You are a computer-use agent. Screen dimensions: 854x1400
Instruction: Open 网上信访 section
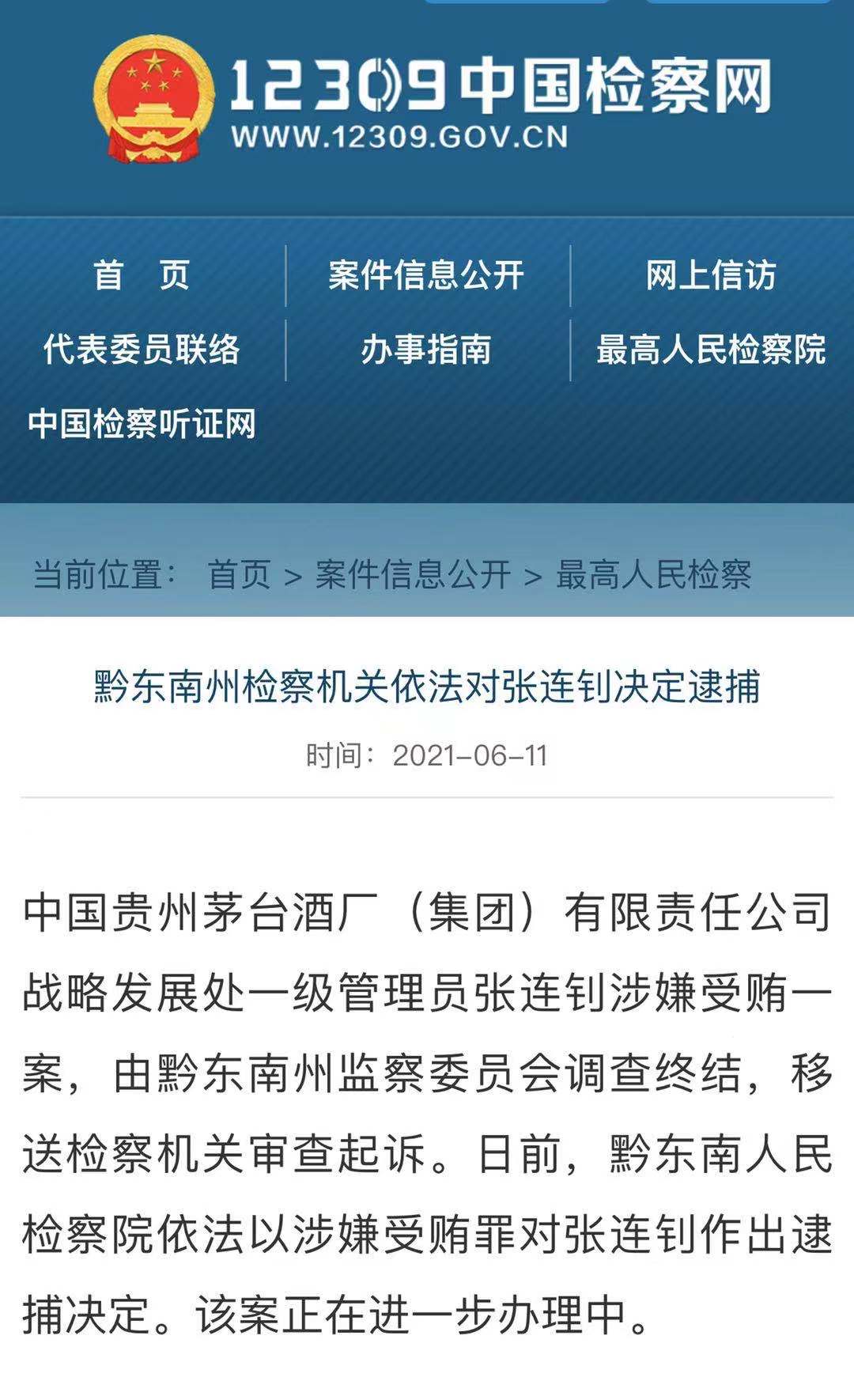point(710,275)
